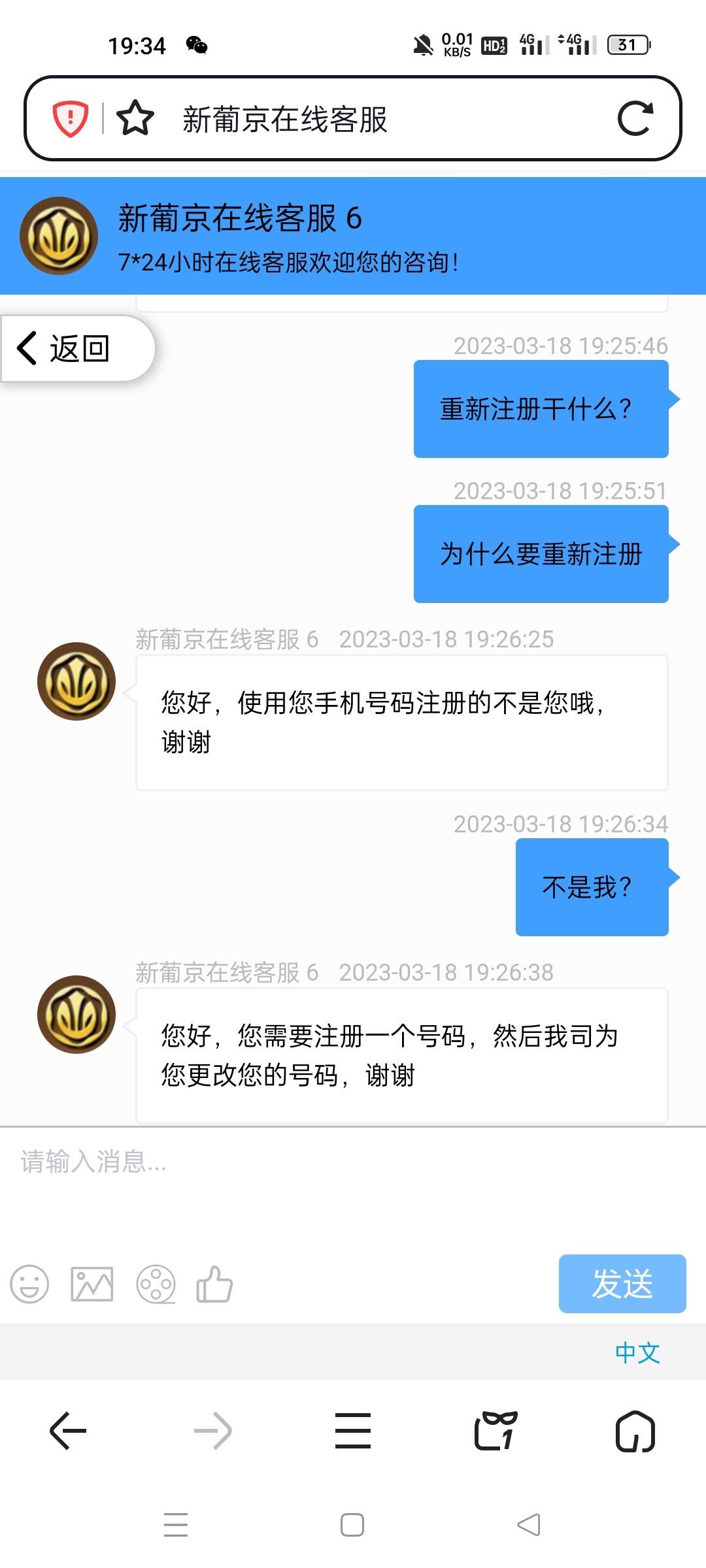The height and width of the screenshot is (1568, 706).
Task: Open the red shield security info
Action: tap(70, 118)
